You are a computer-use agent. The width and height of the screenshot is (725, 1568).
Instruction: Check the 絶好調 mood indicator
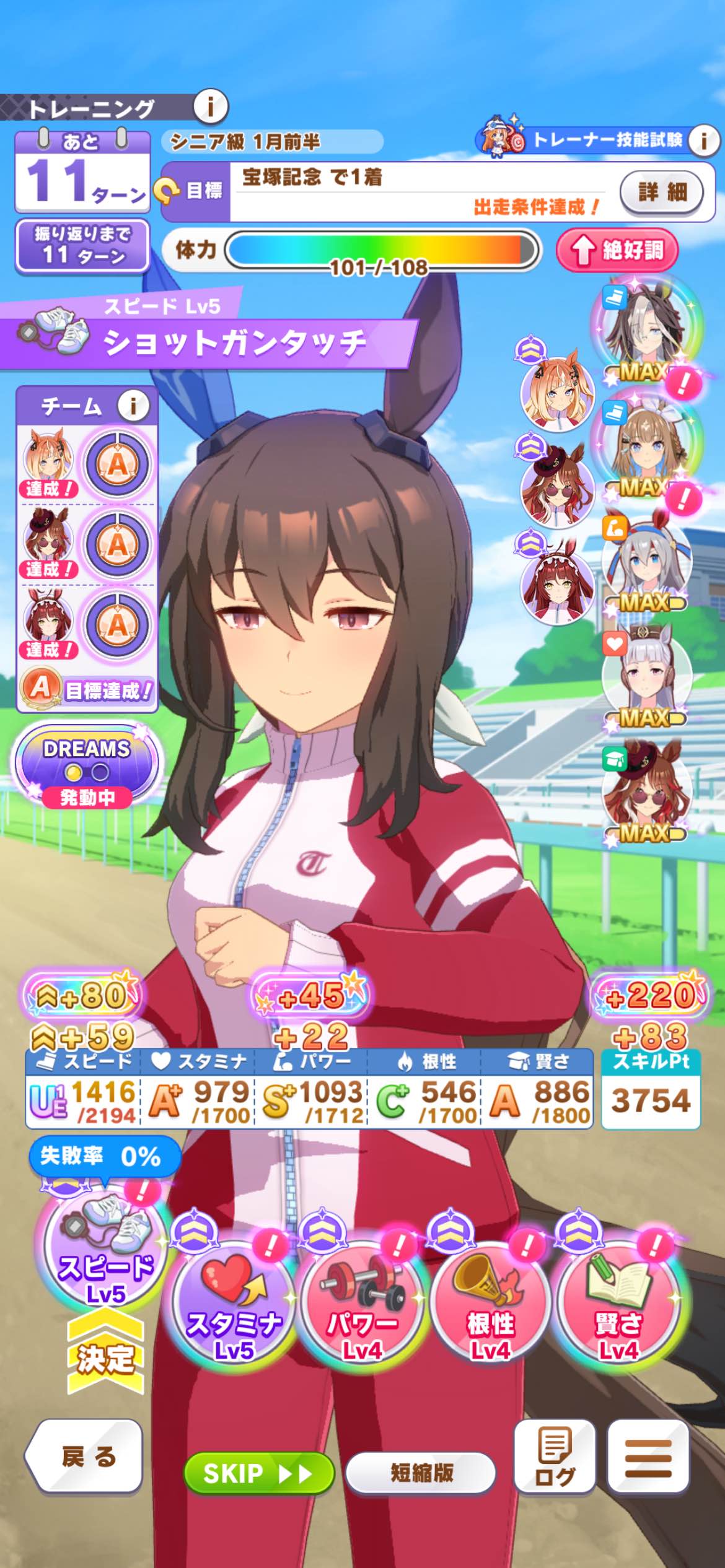point(617,250)
